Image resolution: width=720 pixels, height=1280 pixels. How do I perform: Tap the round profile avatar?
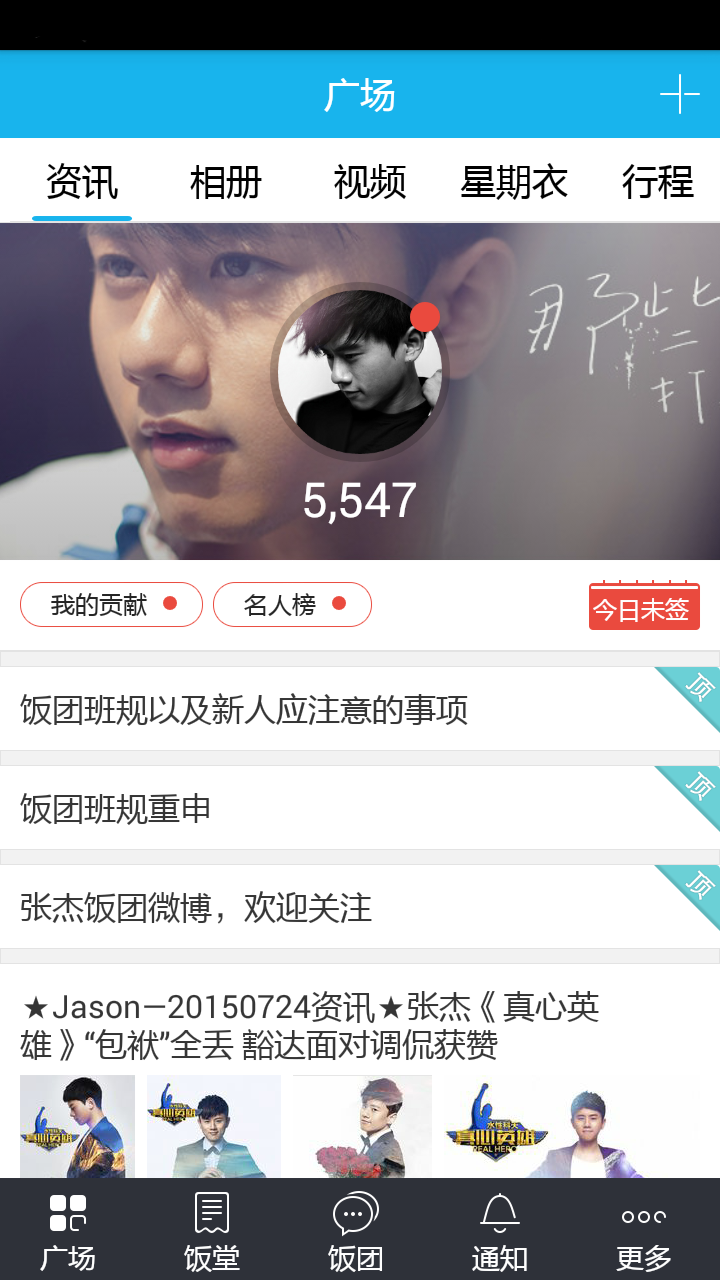[360, 372]
